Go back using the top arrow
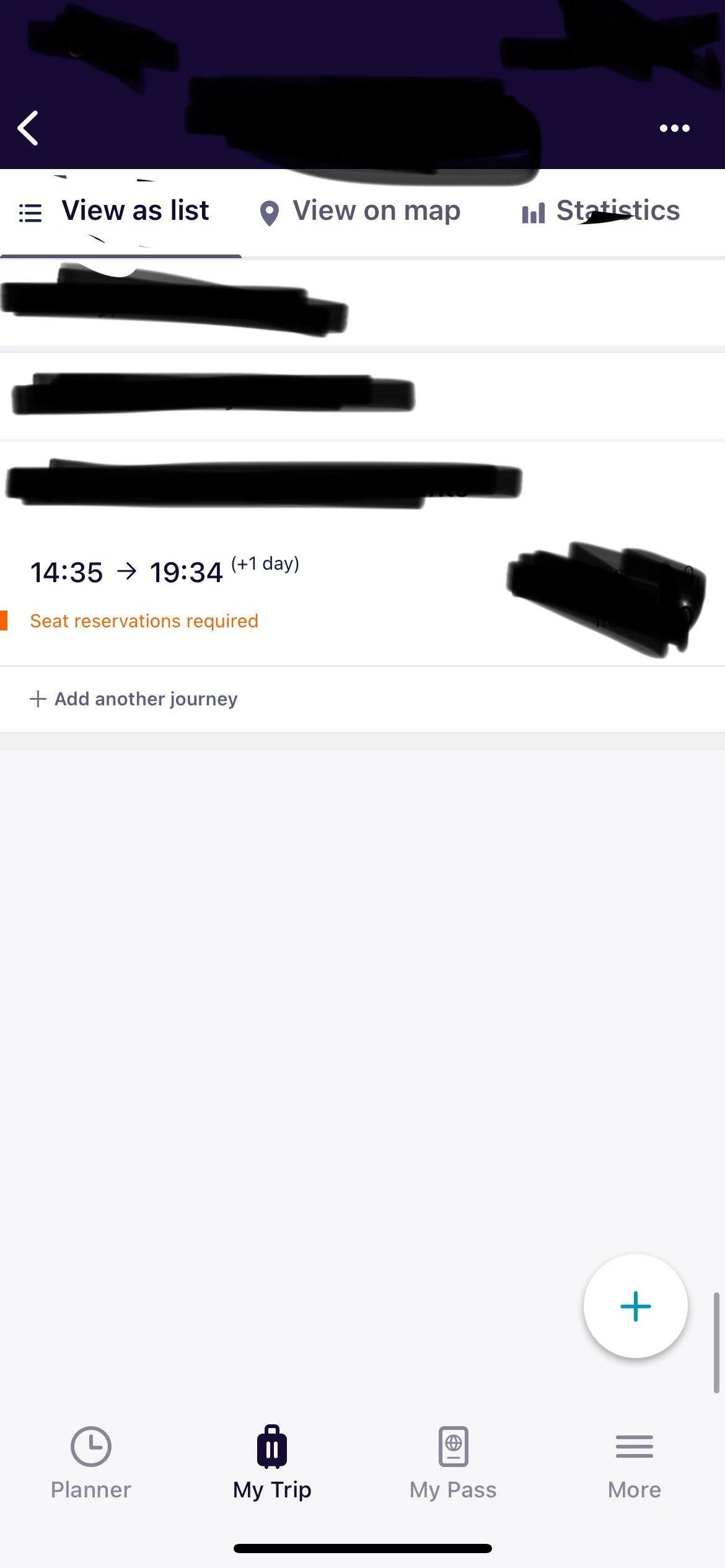This screenshot has height=1568, width=725. 29,128
